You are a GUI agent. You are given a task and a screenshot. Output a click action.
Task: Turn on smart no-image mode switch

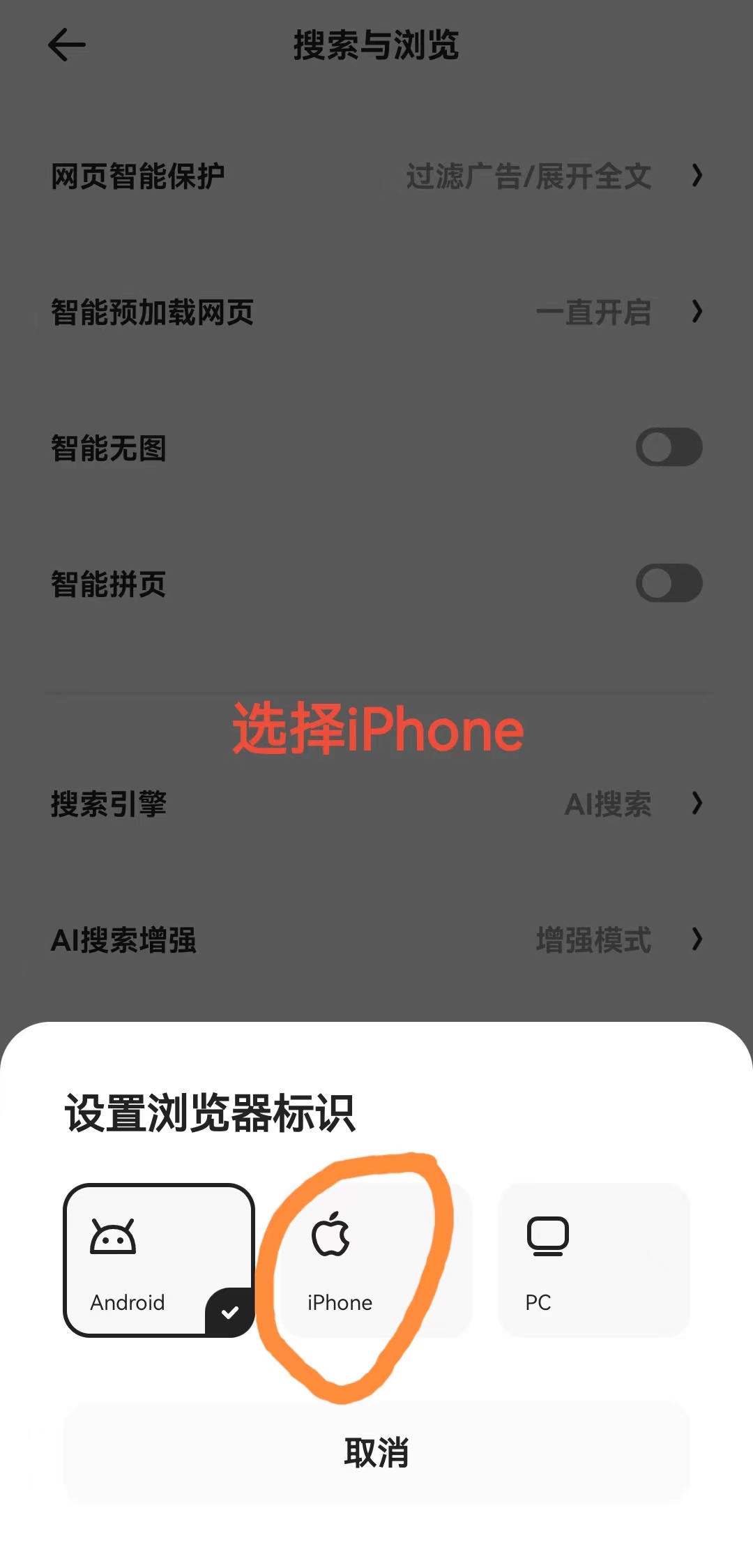coord(669,446)
